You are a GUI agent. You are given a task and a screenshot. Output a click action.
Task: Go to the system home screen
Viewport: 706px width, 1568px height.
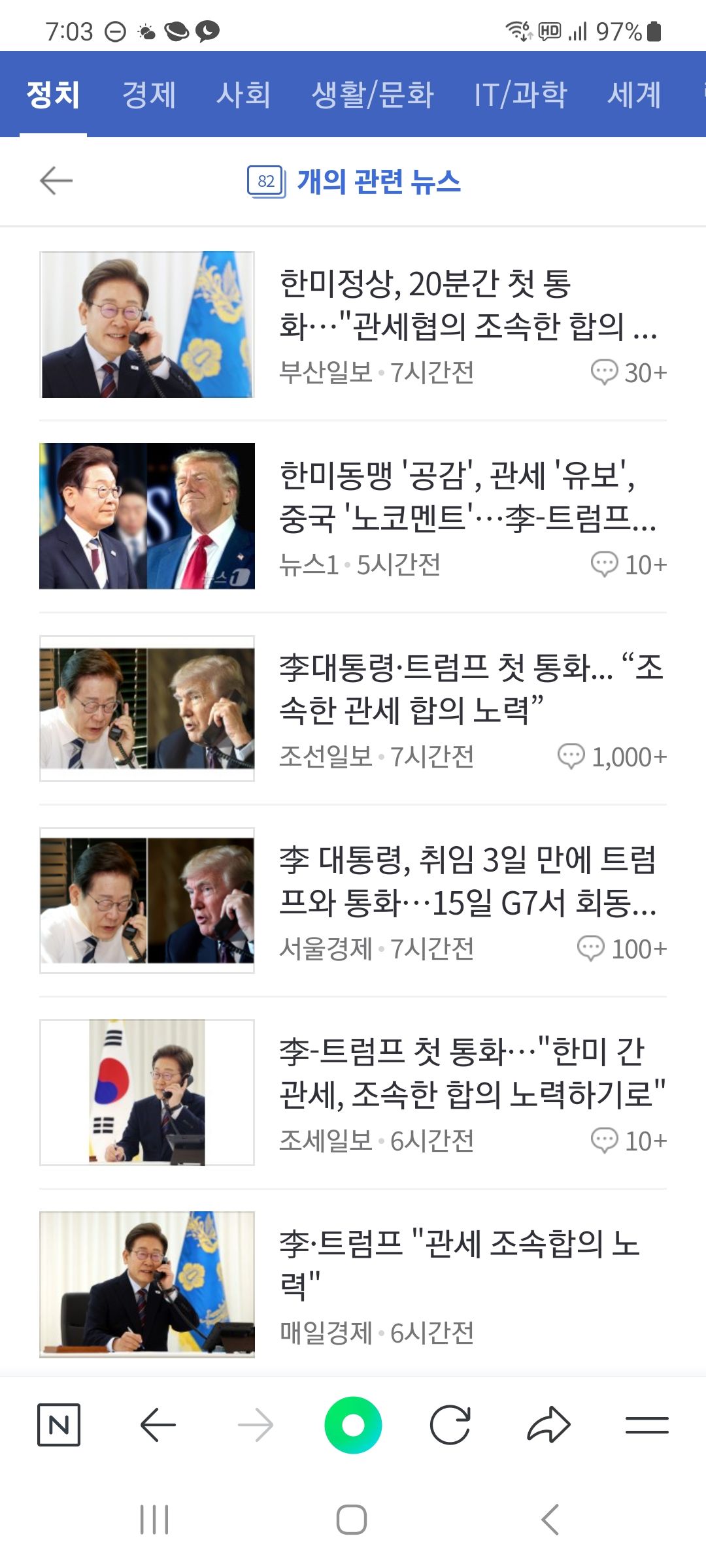coord(352,1520)
